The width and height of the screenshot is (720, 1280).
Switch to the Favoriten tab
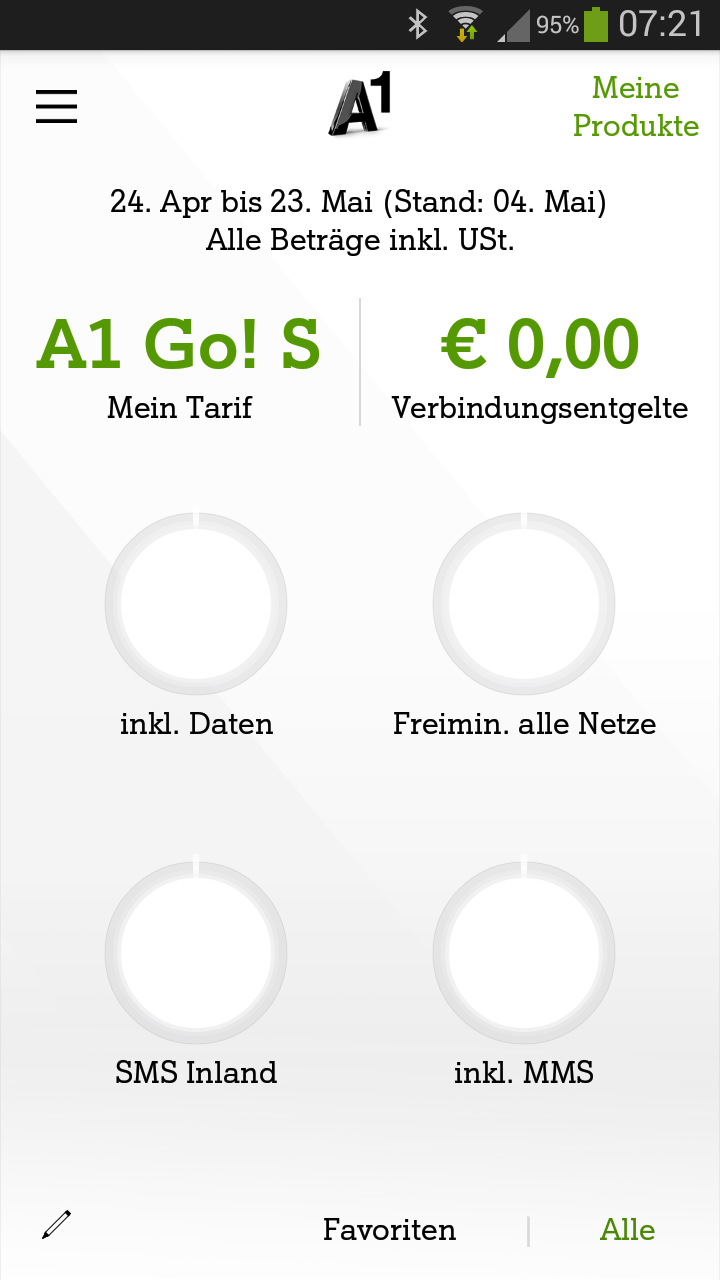[389, 1230]
